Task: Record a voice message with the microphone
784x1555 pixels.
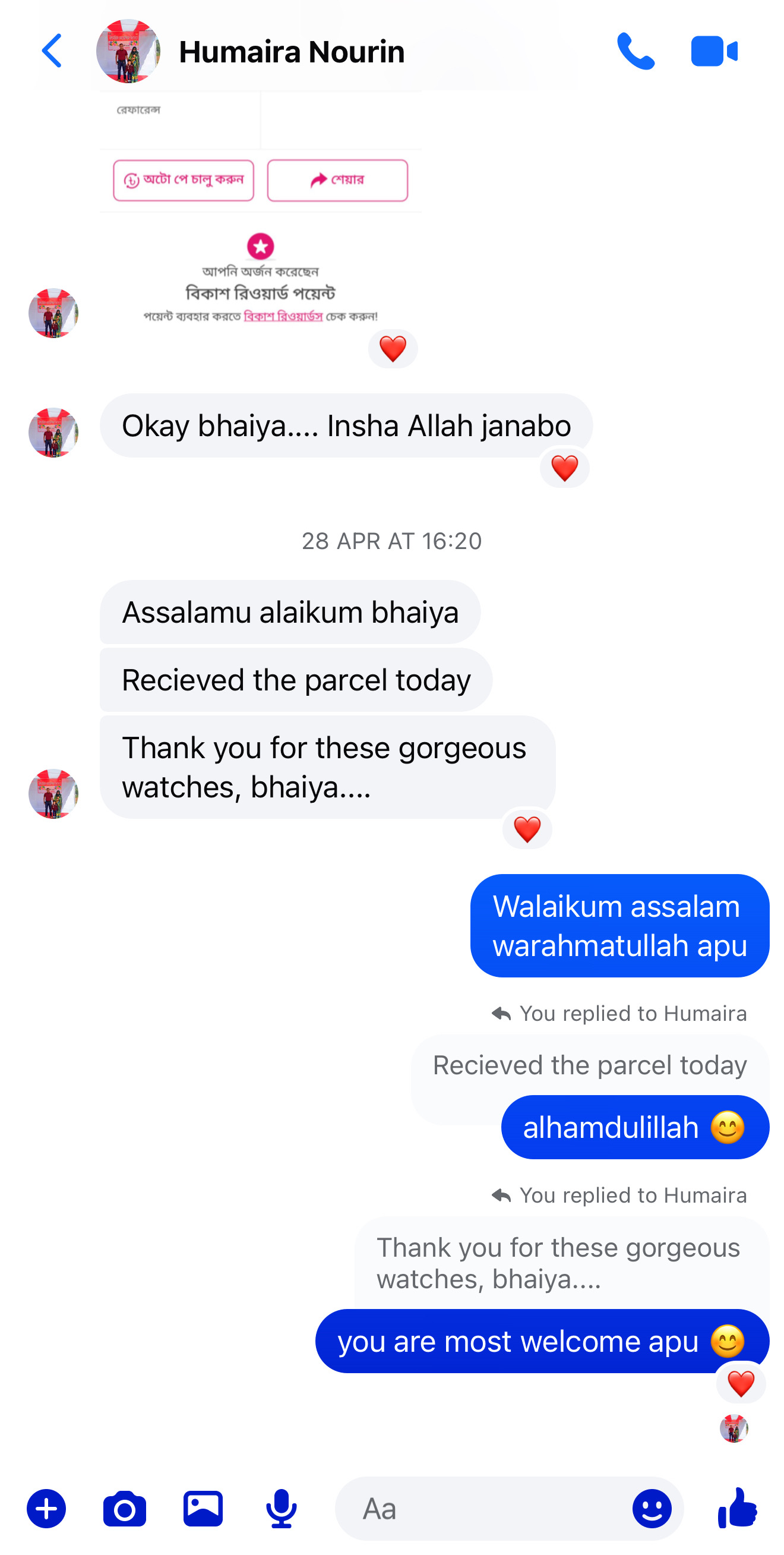Action: click(x=282, y=1508)
